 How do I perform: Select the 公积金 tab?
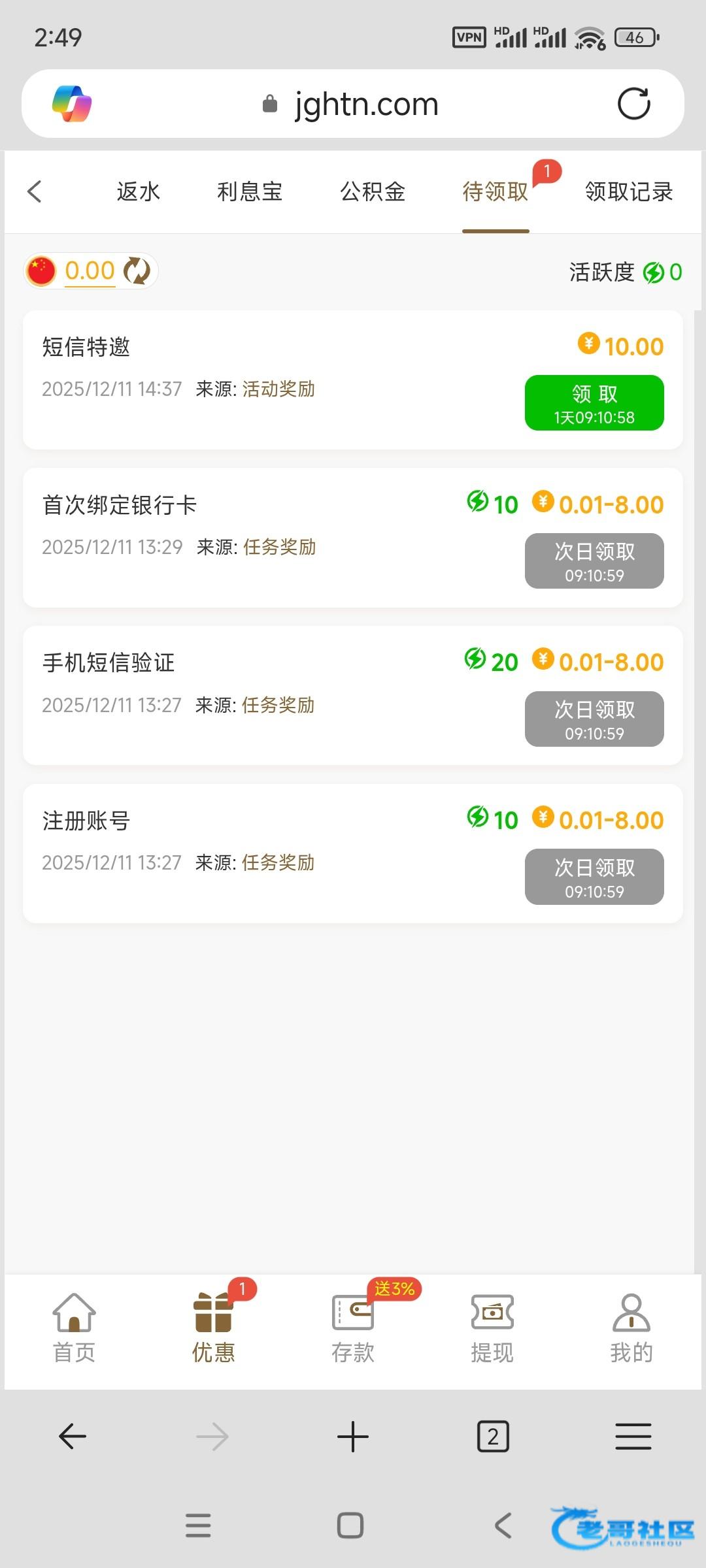373,191
